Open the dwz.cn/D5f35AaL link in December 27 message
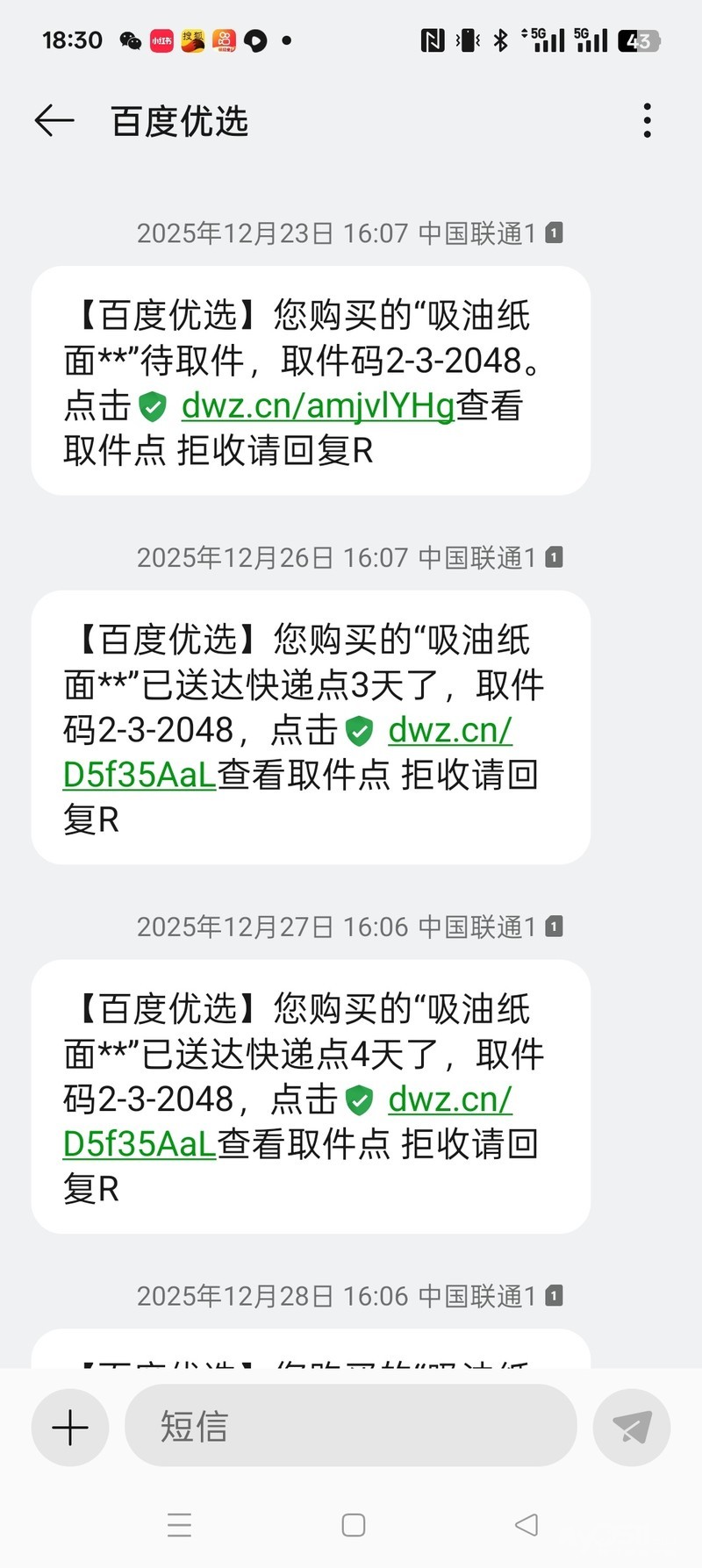Image resolution: width=702 pixels, height=1568 pixels. (x=449, y=1100)
